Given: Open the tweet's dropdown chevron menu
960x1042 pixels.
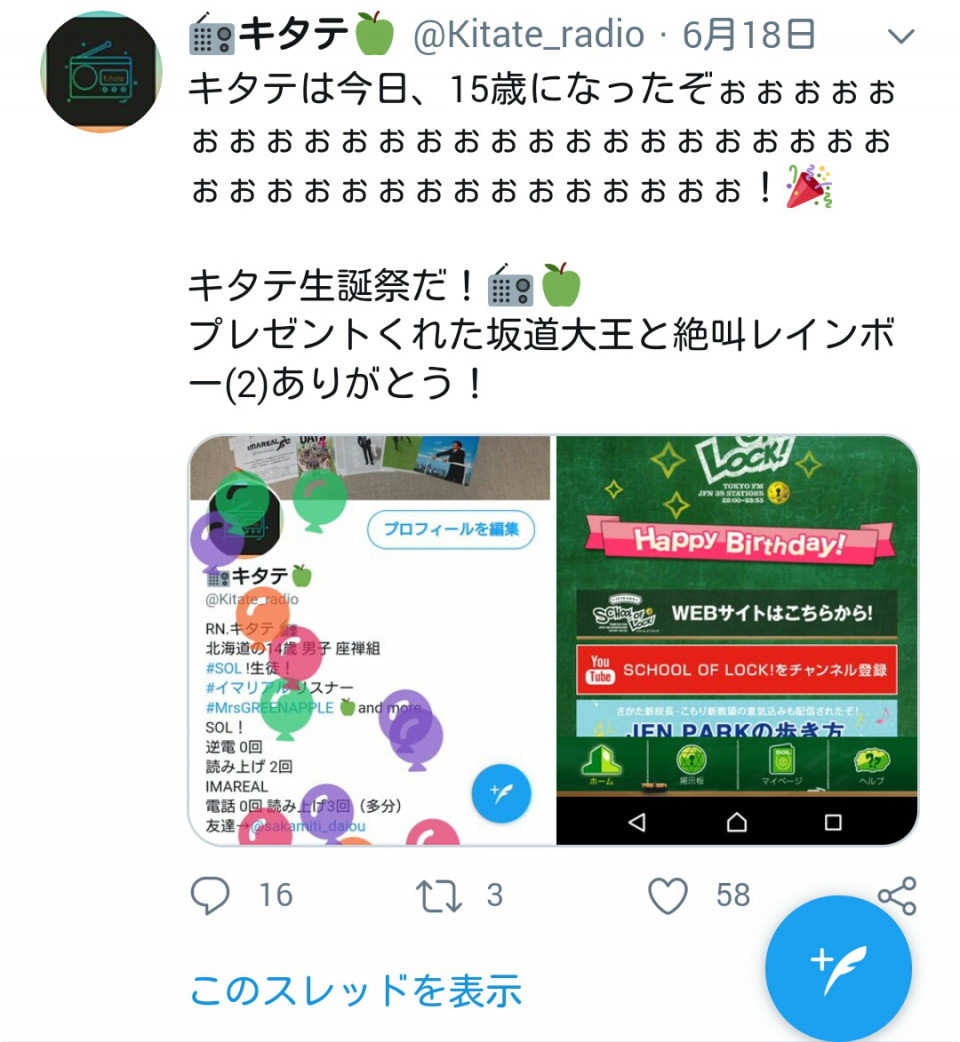Looking at the screenshot, I should pyautogui.click(x=901, y=38).
